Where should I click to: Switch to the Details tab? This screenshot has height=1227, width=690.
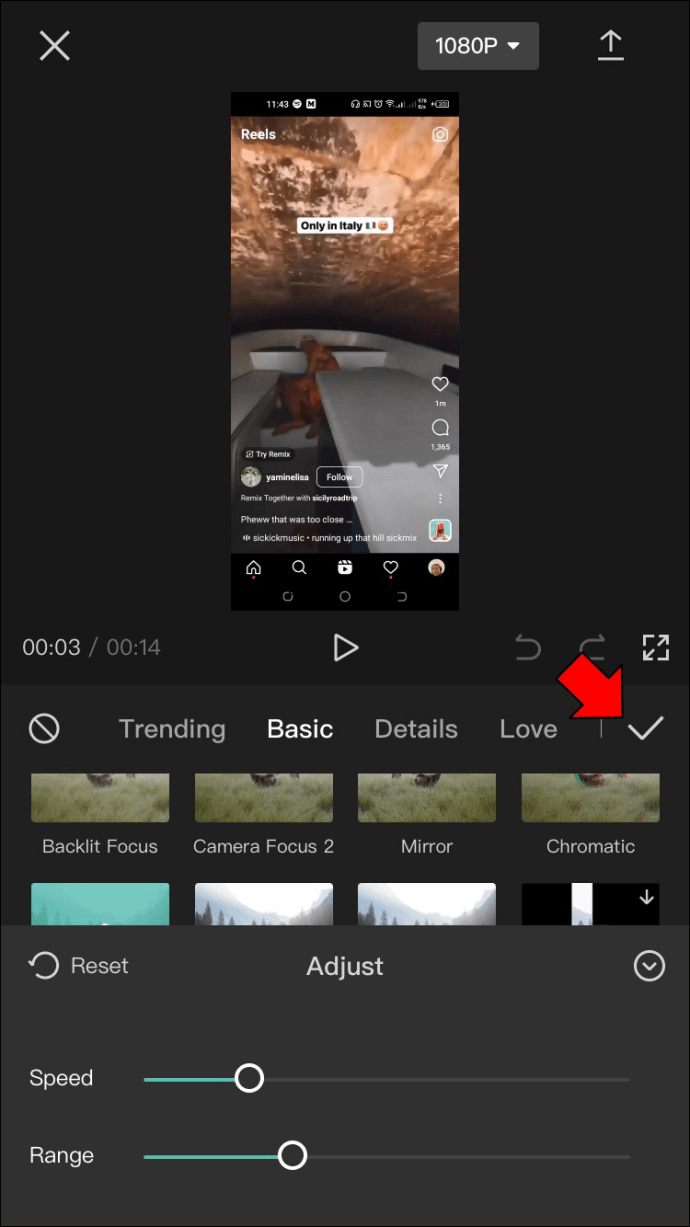[x=416, y=729]
